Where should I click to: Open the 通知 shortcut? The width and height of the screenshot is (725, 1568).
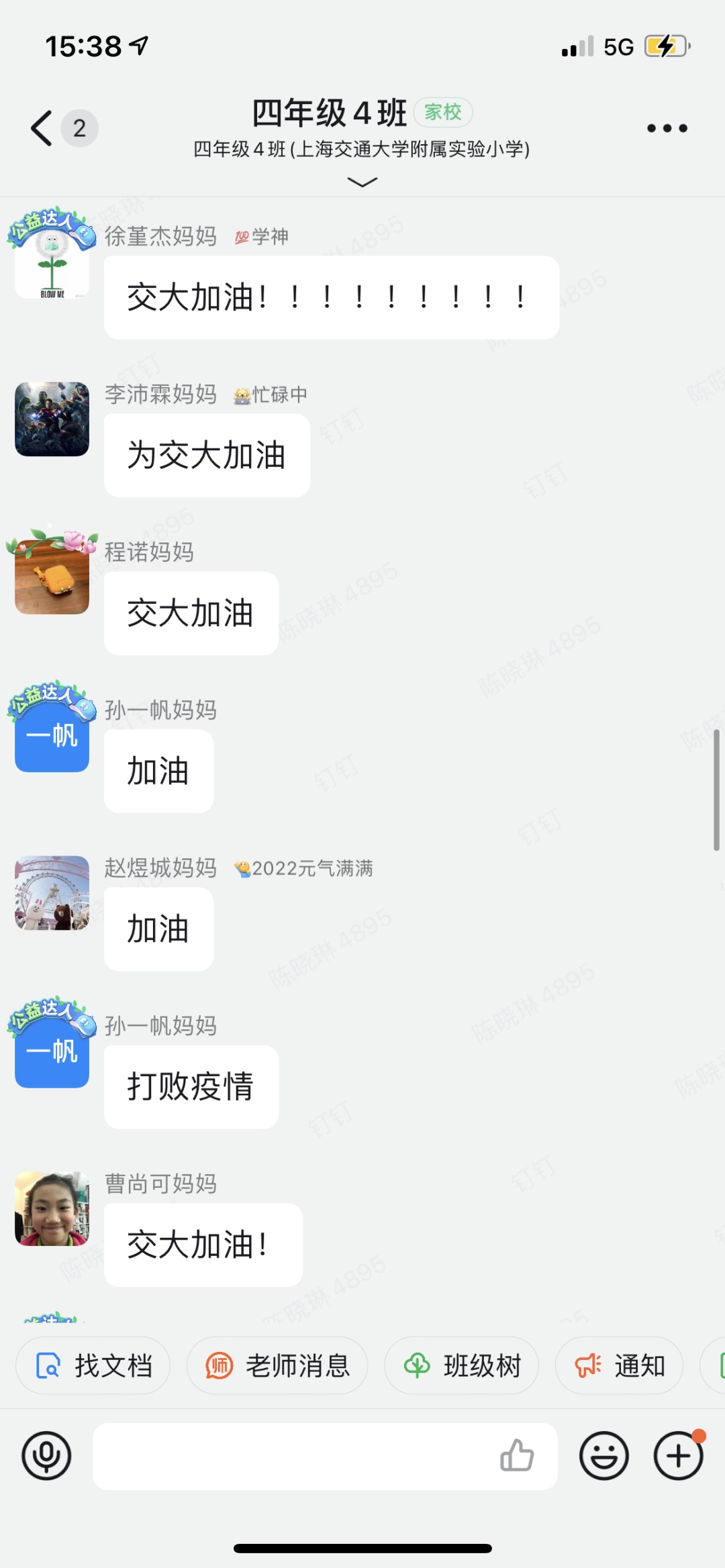click(x=619, y=1365)
